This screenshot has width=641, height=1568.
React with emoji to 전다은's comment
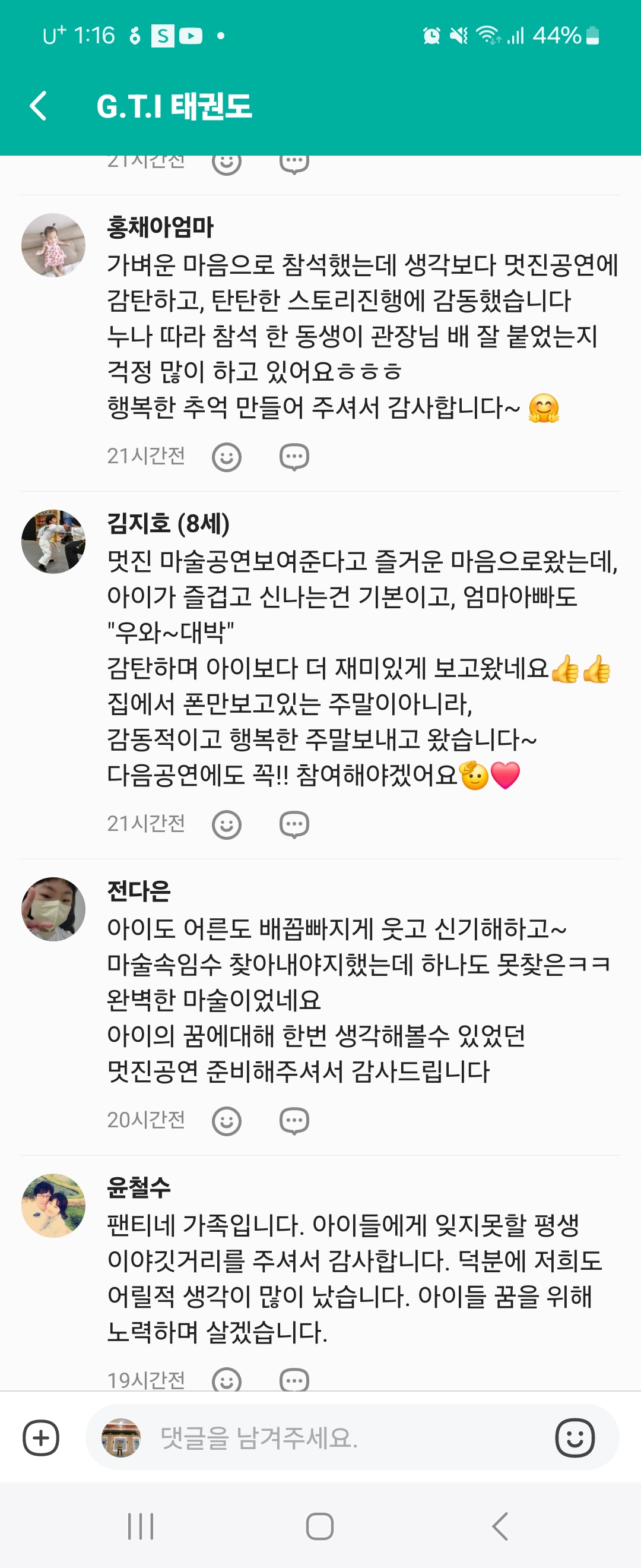coord(227,1121)
